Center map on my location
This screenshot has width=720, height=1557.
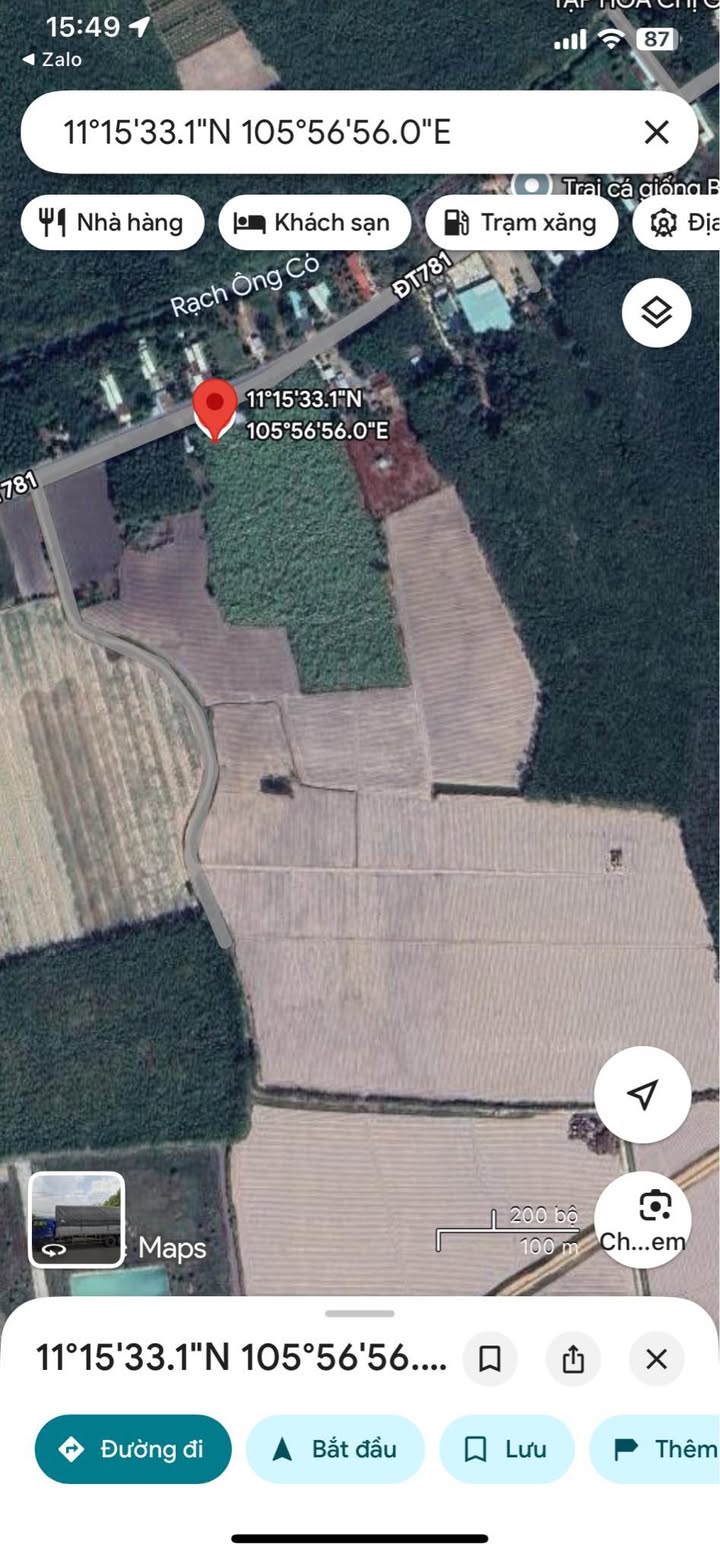pos(643,1095)
